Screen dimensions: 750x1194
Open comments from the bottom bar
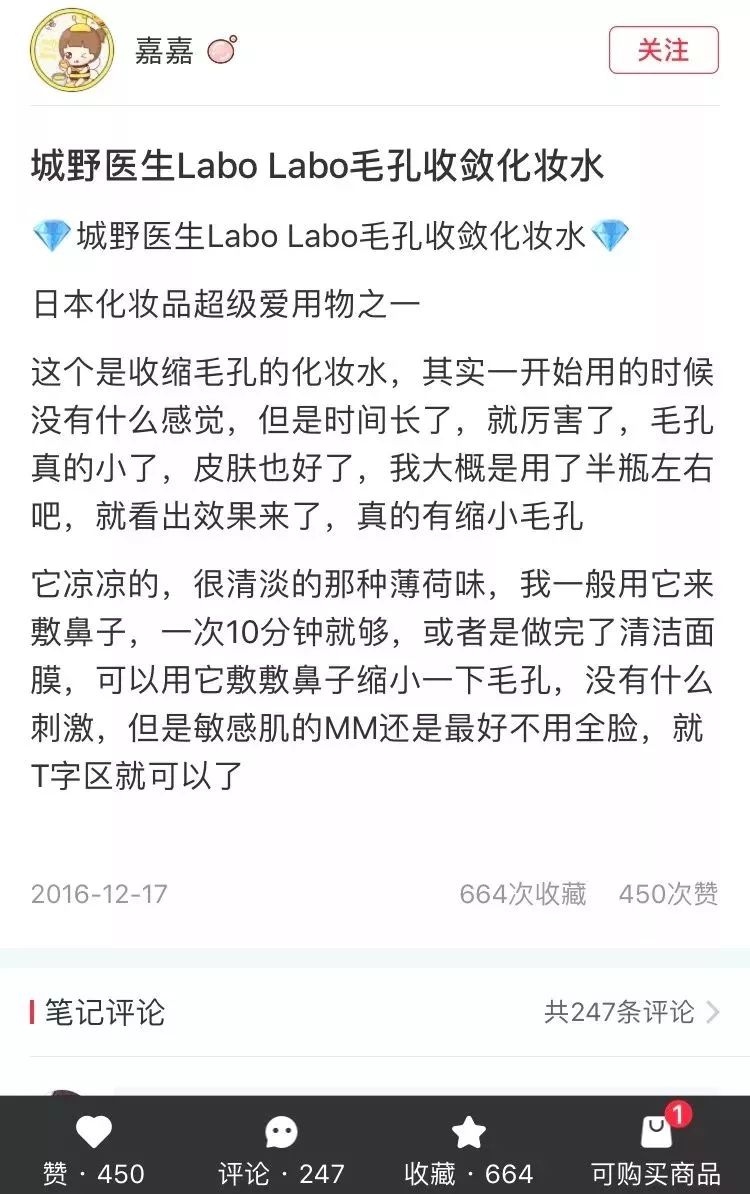click(x=281, y=1133)
